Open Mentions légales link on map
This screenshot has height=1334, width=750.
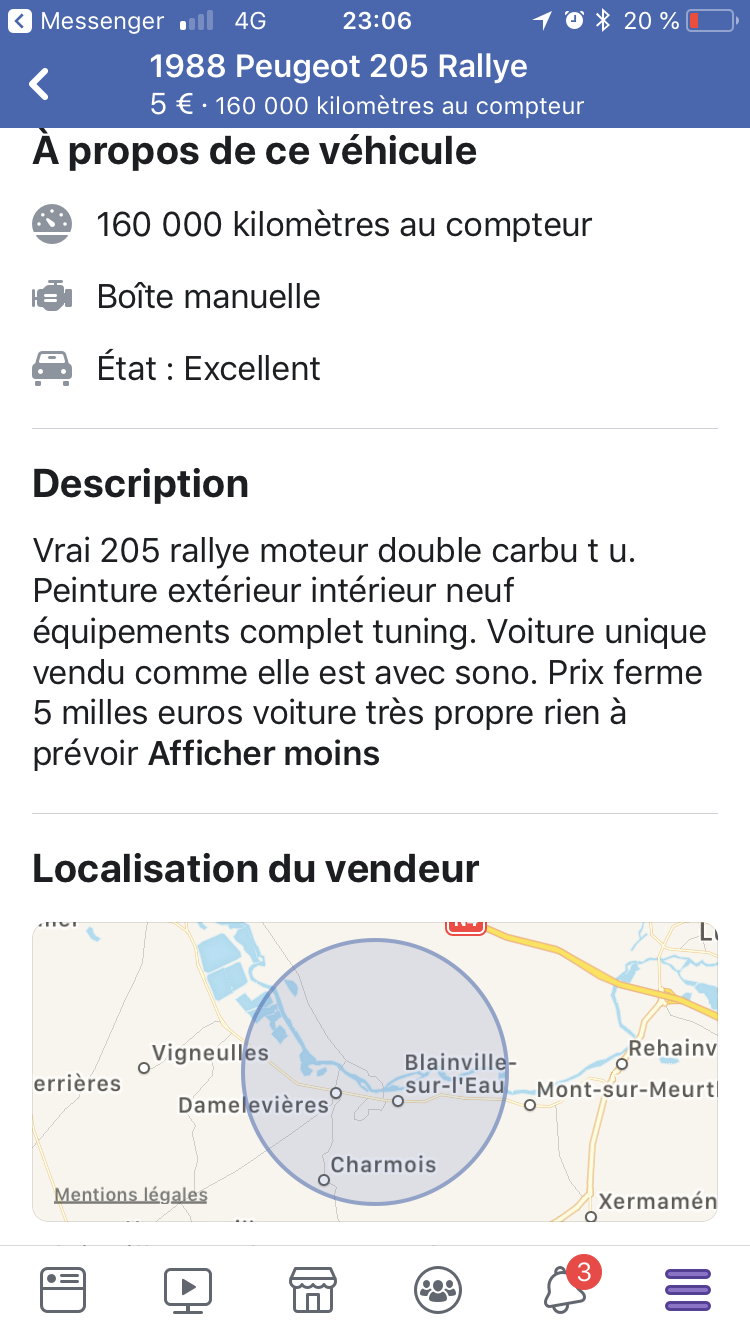pos(131,1194)
